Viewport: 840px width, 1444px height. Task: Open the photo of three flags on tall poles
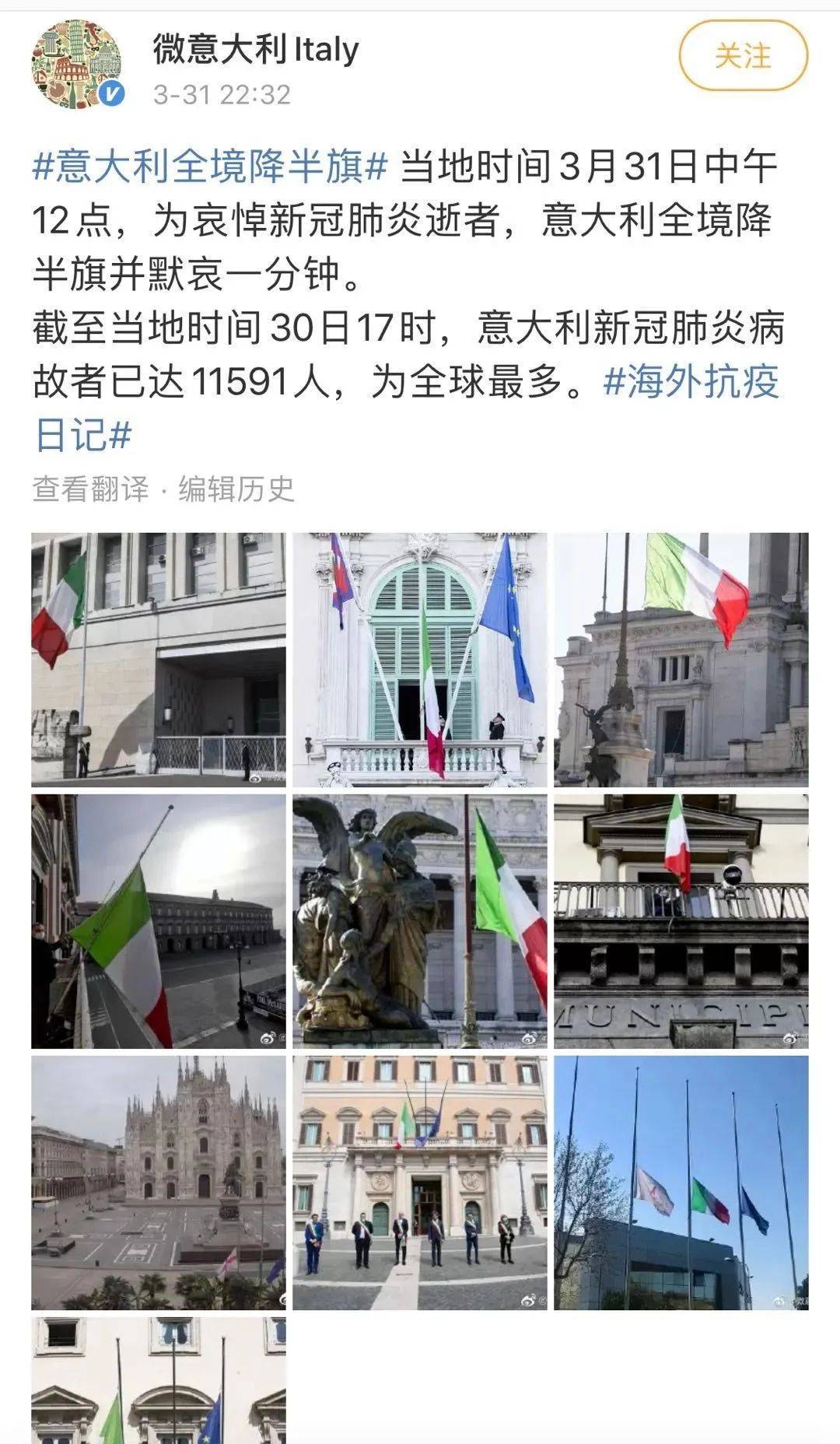coord(681,1182)
